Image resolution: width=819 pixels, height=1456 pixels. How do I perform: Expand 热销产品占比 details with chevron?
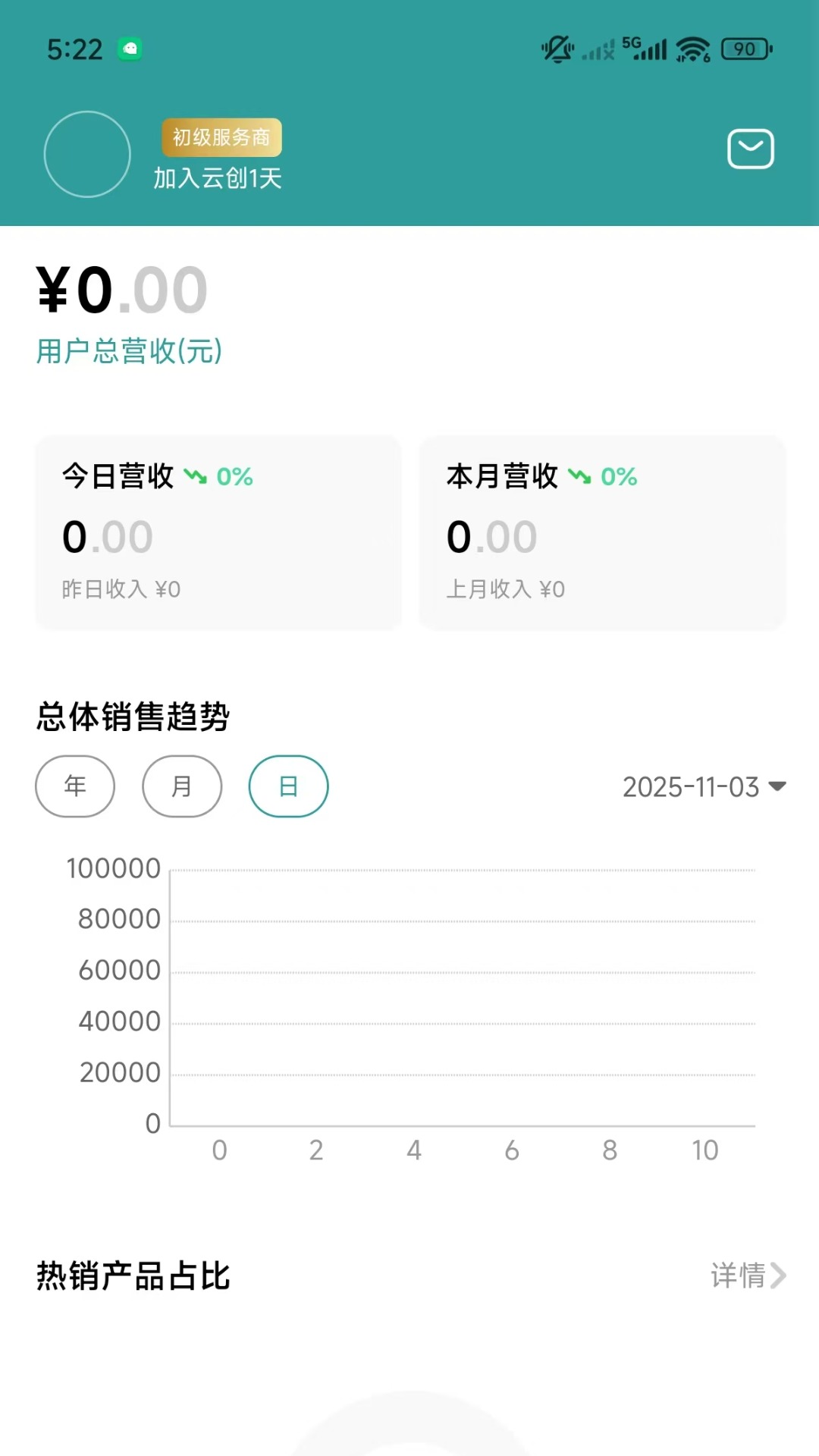(x=779, y=1276)
